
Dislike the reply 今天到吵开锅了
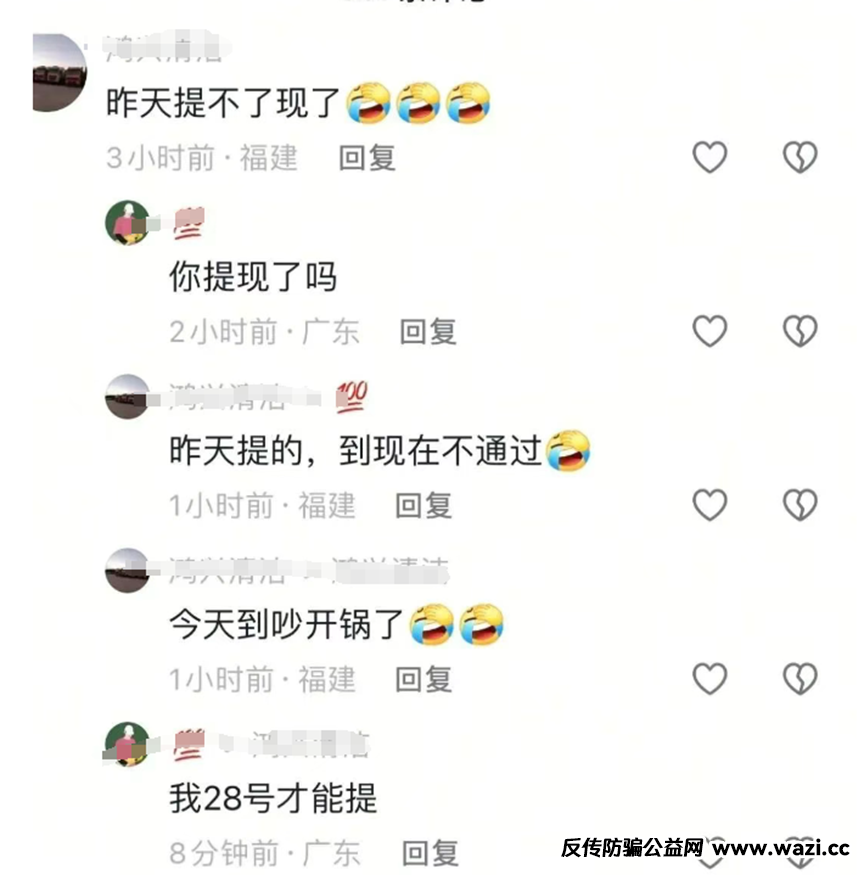tap(799, 679)
